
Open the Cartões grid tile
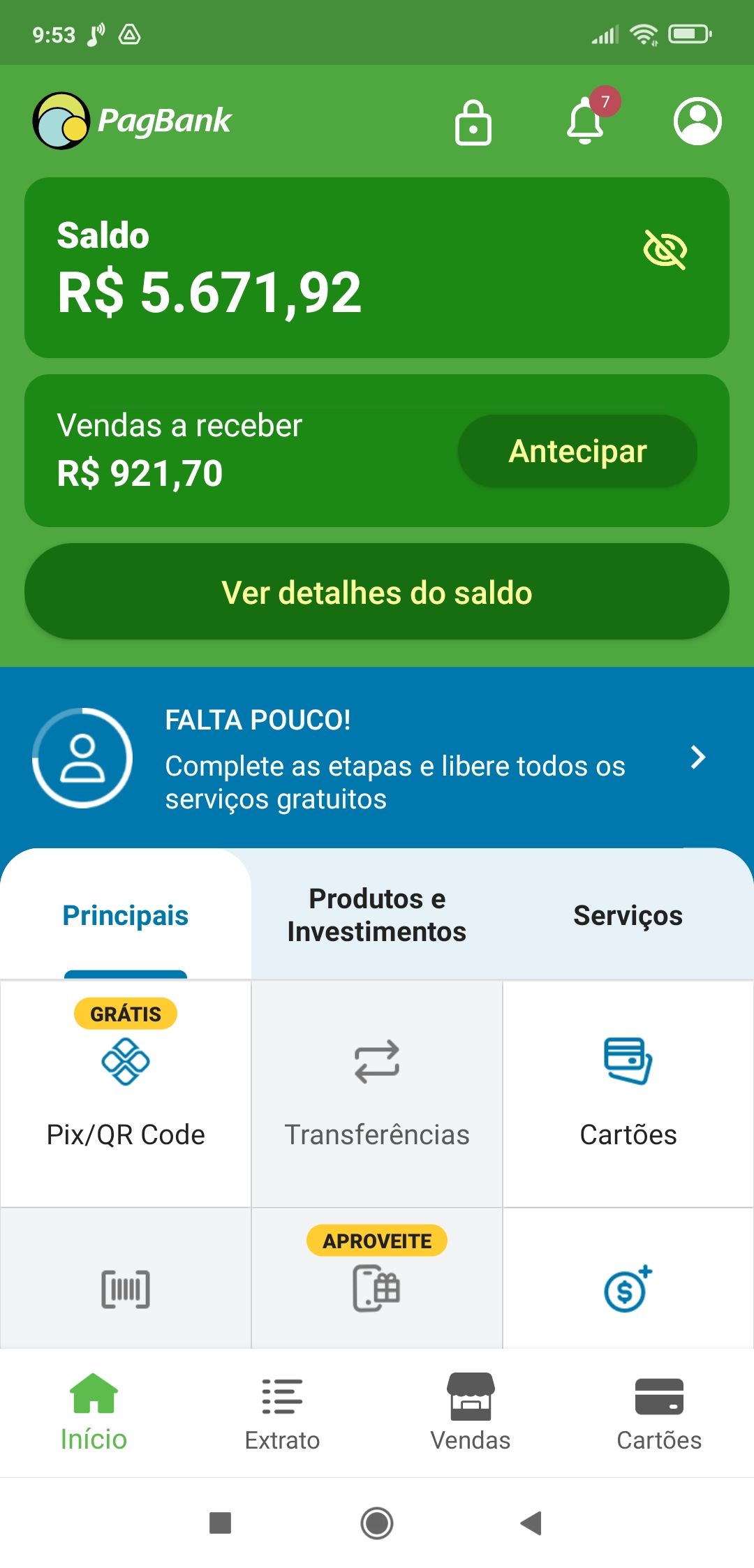628,1093
